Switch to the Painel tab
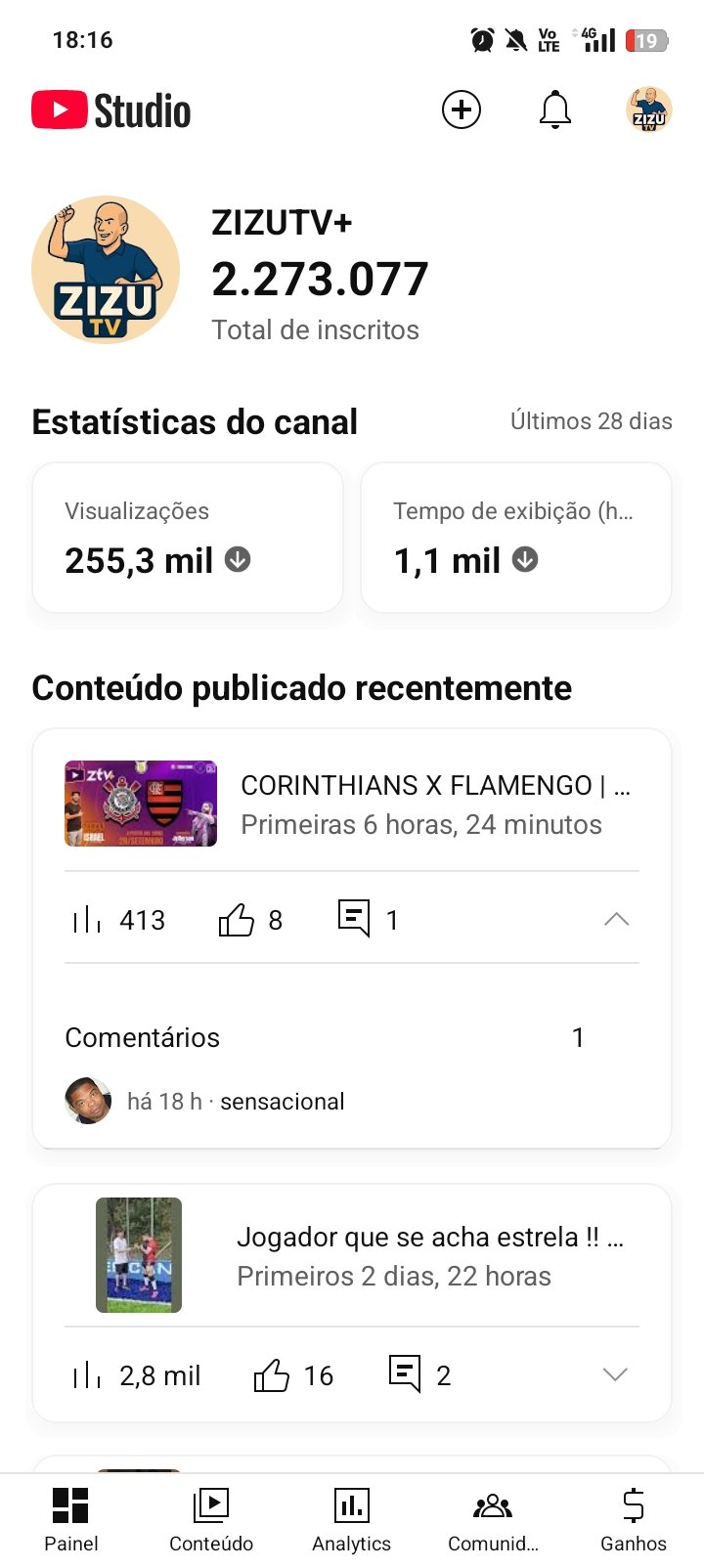 71,1519
